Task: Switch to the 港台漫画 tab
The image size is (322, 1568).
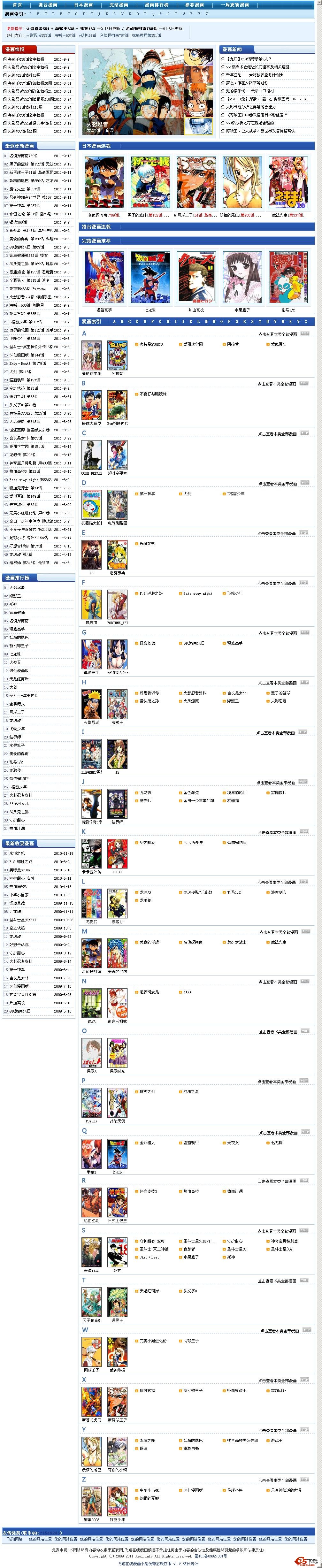Action: coord(49,5)
